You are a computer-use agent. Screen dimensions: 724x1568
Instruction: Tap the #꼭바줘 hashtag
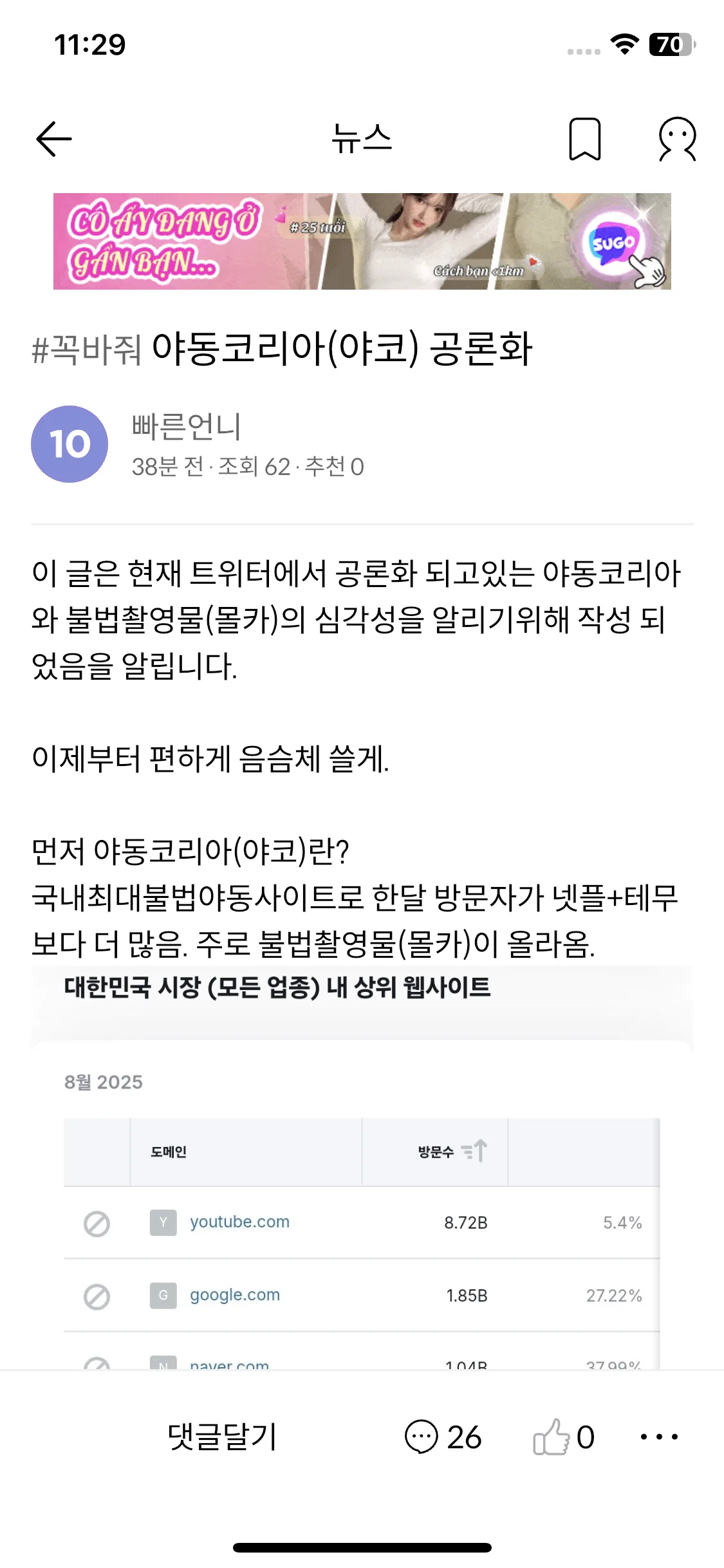[x=87, y=350]
